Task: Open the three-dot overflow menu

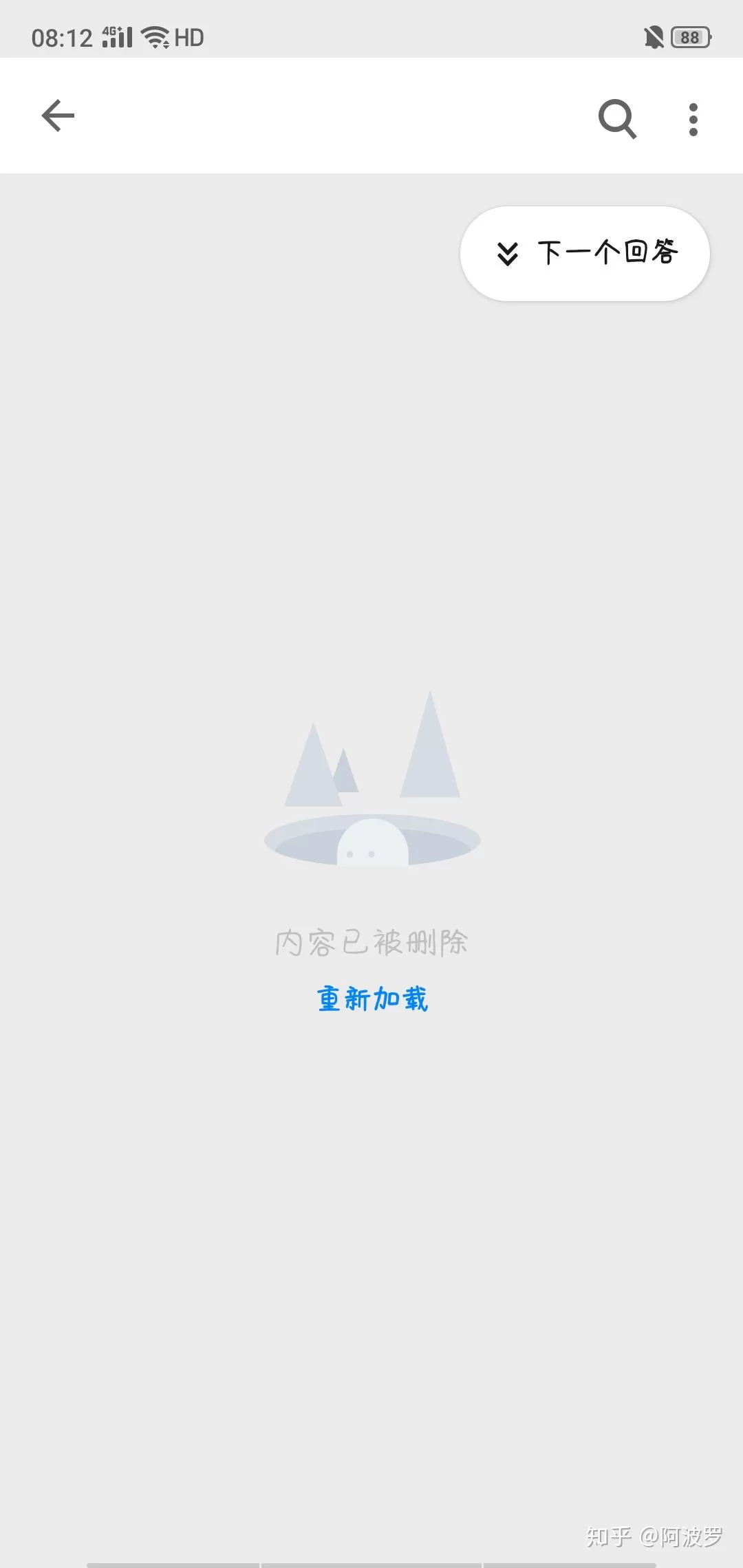Action: (x=693, y=119)
